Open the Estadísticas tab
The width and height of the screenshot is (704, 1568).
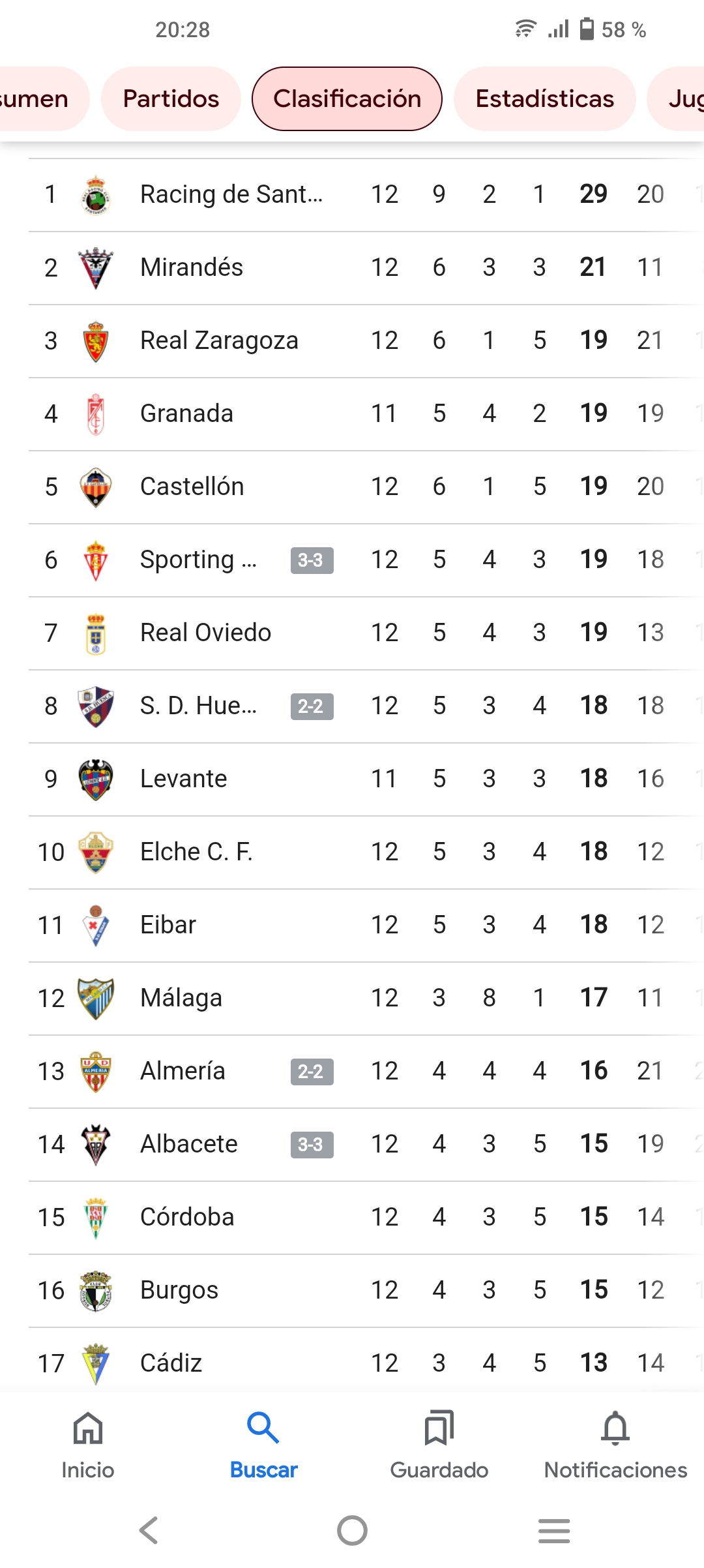[x=544, y=99]
